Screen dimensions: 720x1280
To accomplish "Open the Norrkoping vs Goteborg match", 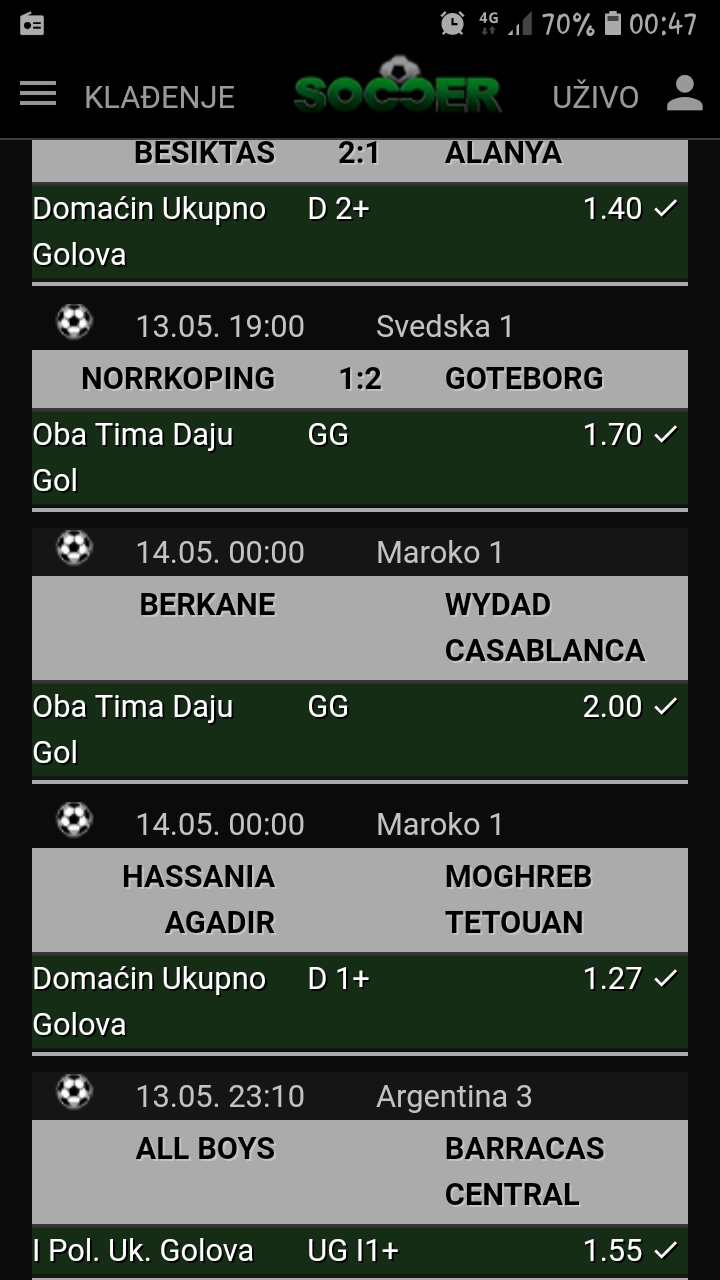I will (360, 378).
